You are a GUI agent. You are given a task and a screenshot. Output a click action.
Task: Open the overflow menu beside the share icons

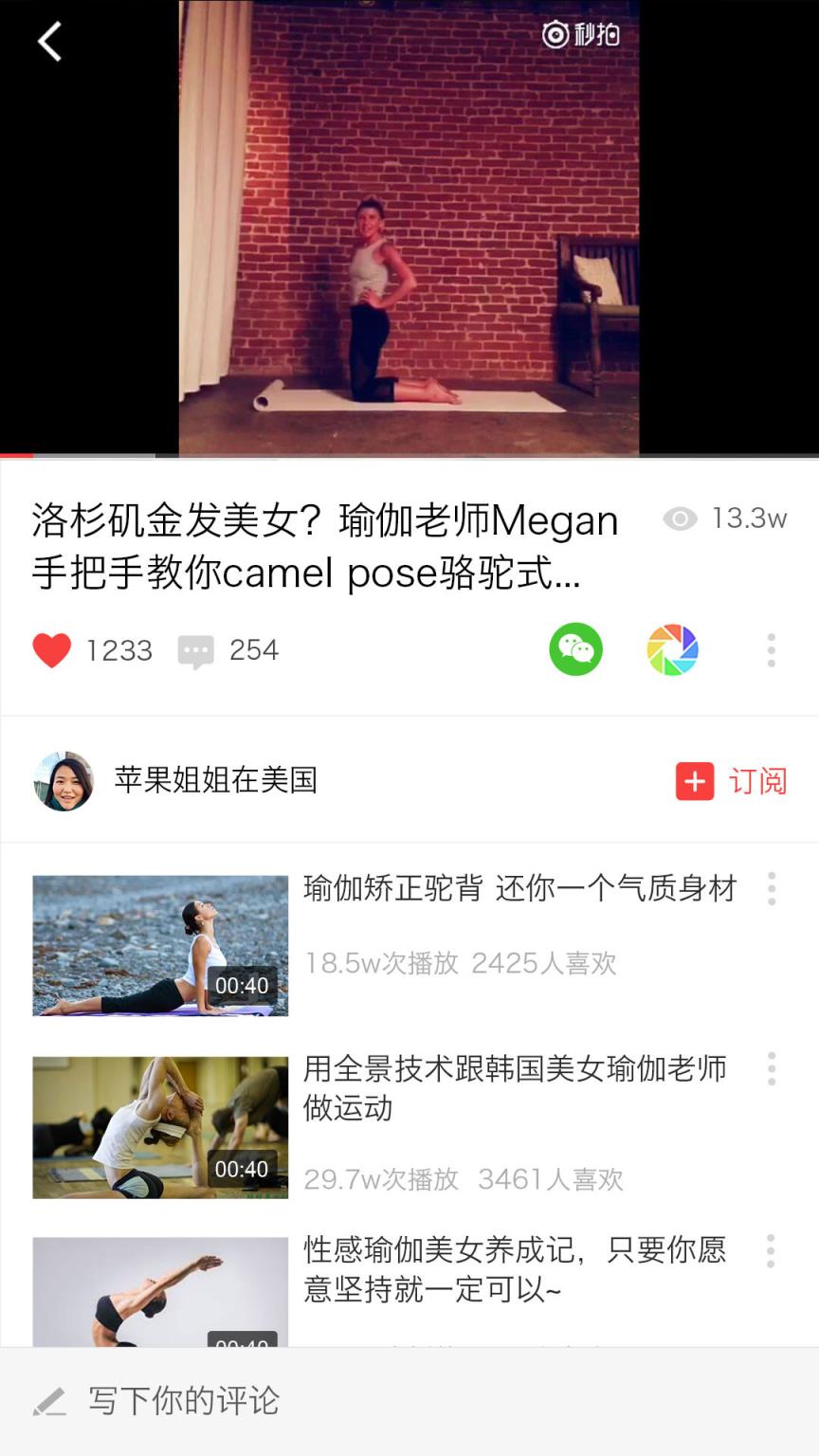[x=772, y=649]
